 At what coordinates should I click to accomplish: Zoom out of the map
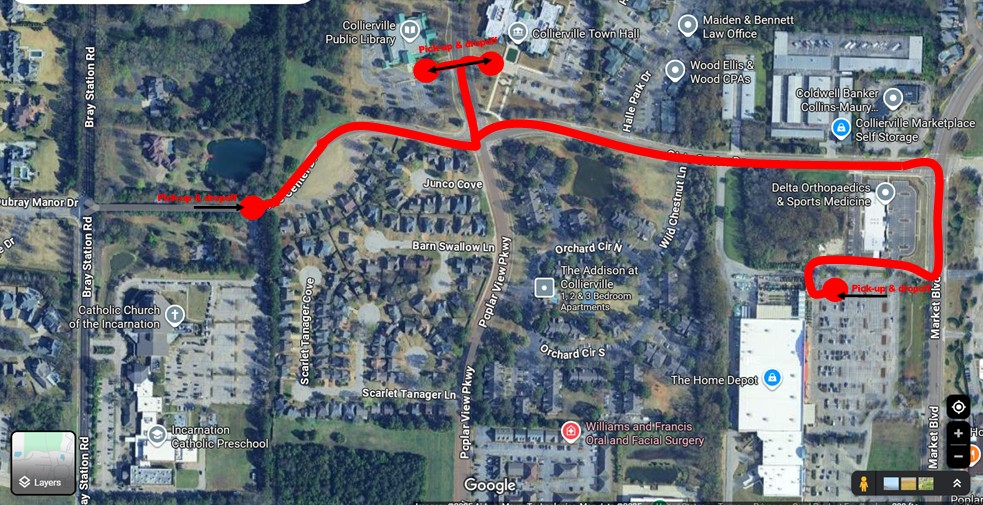coord(958,456)
